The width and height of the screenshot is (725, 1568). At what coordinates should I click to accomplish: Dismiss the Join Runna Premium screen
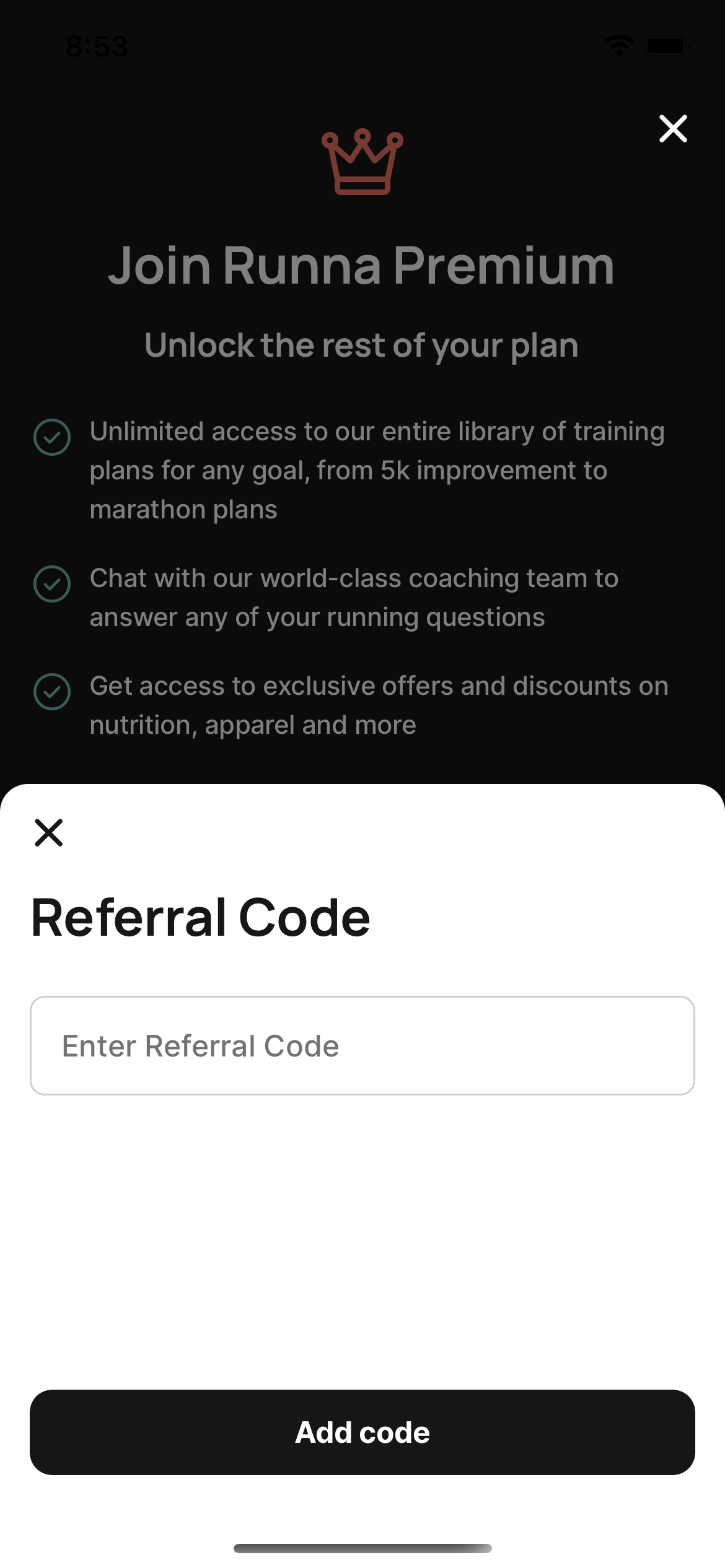pyautogui.click(x=673, y=129)
